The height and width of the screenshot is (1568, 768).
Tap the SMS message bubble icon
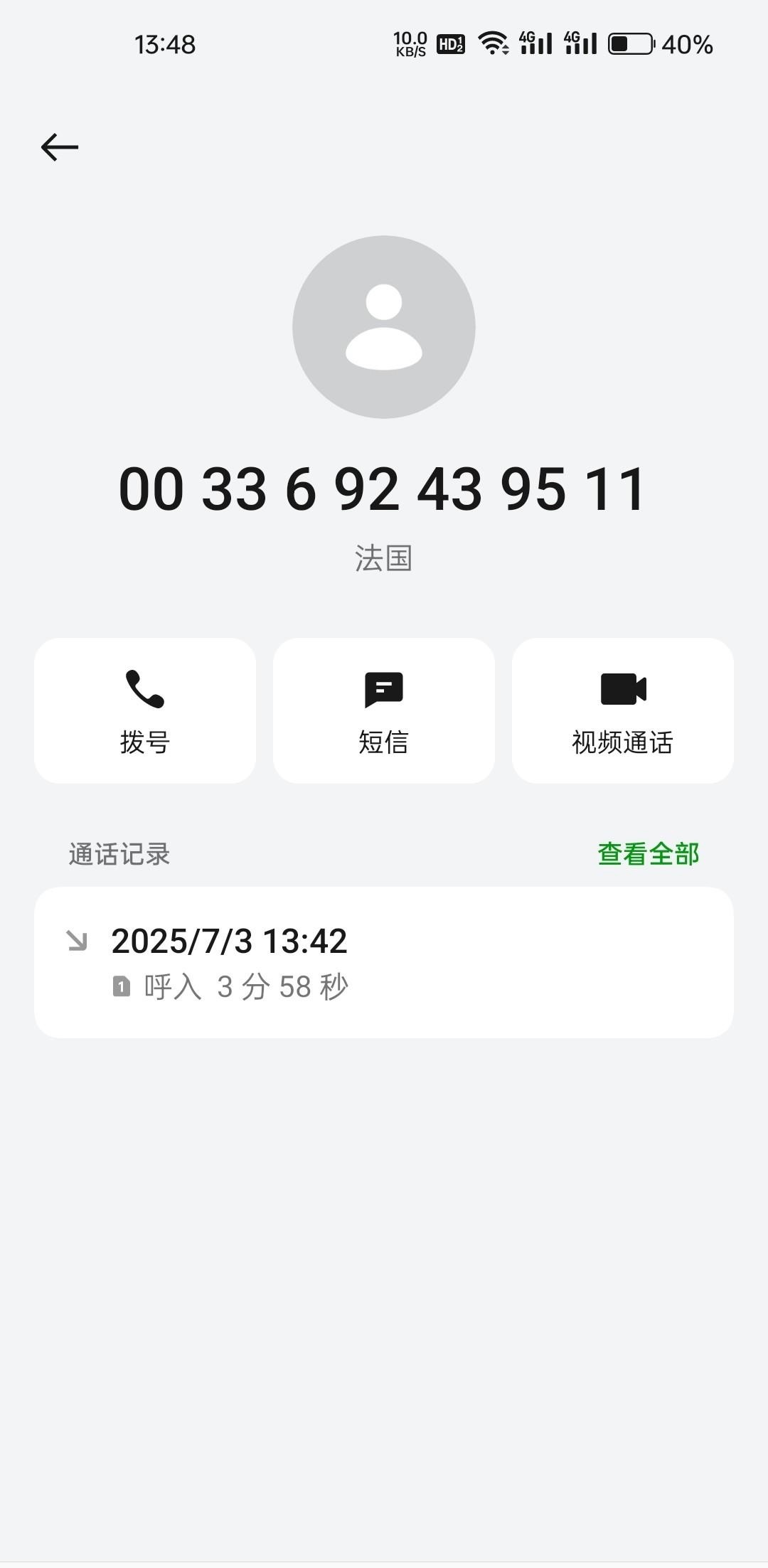[x=383, y=688]
